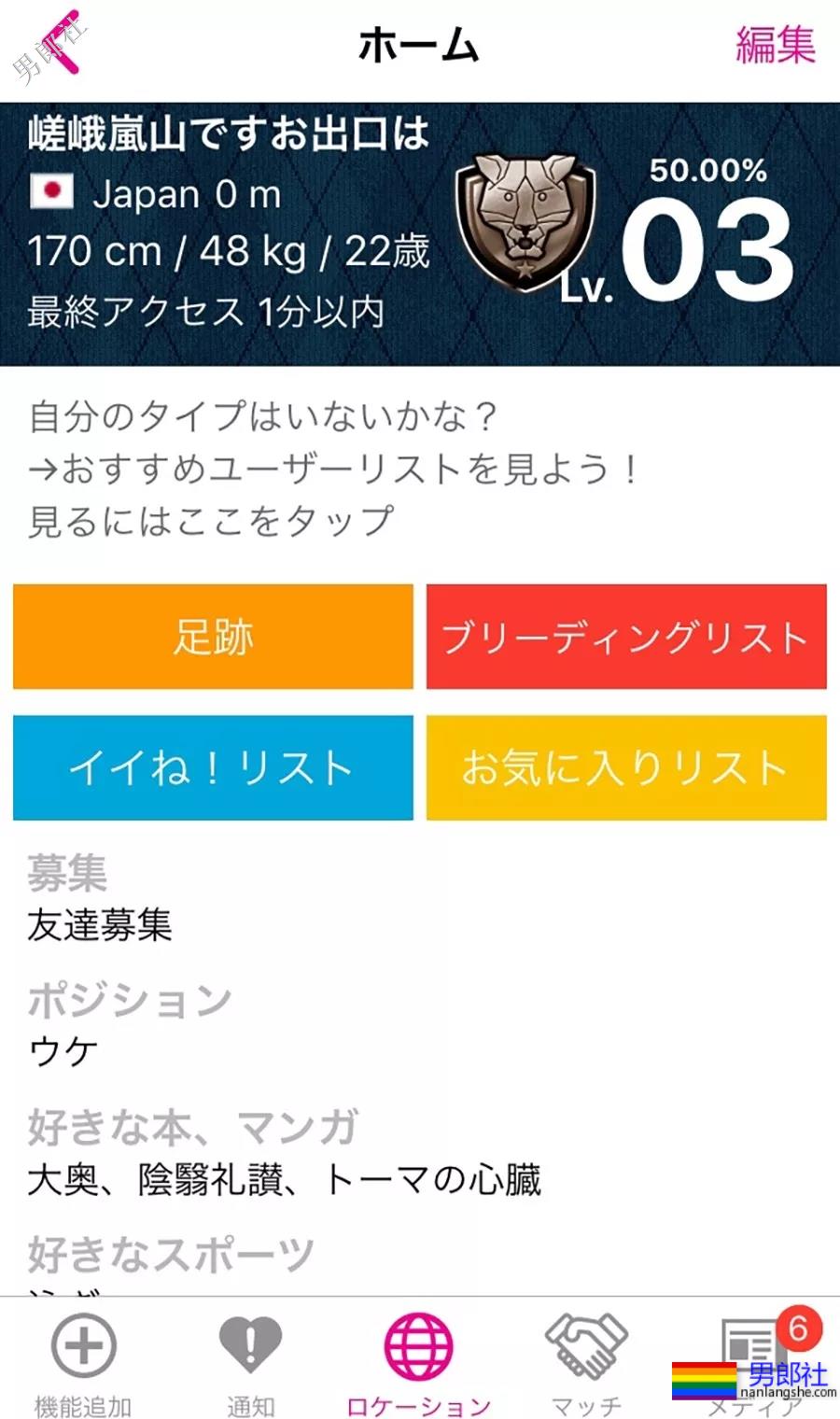Open the ブリーディングリスト button

[x=625, y=636]
